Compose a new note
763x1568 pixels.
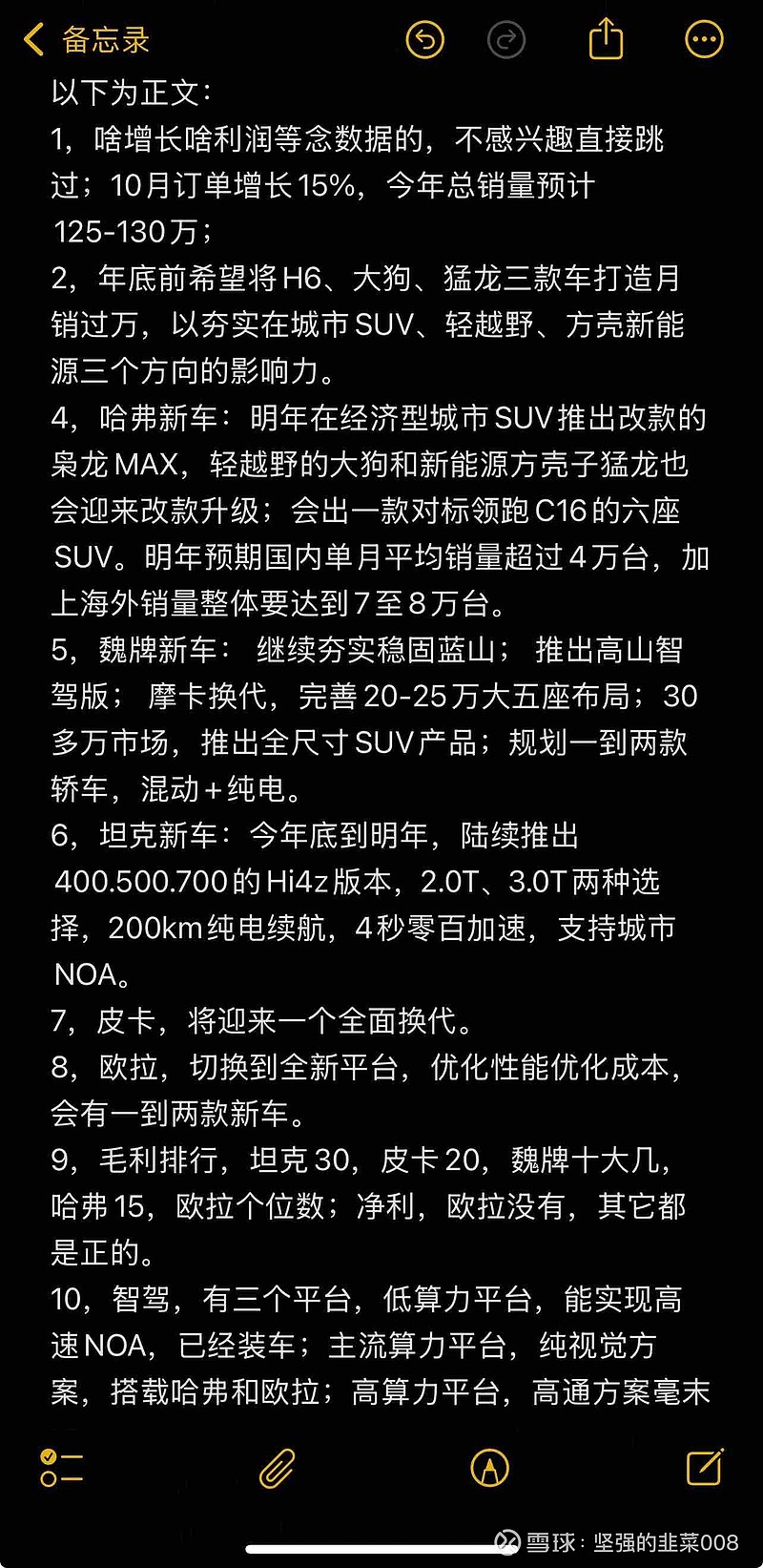[705, 1467]
